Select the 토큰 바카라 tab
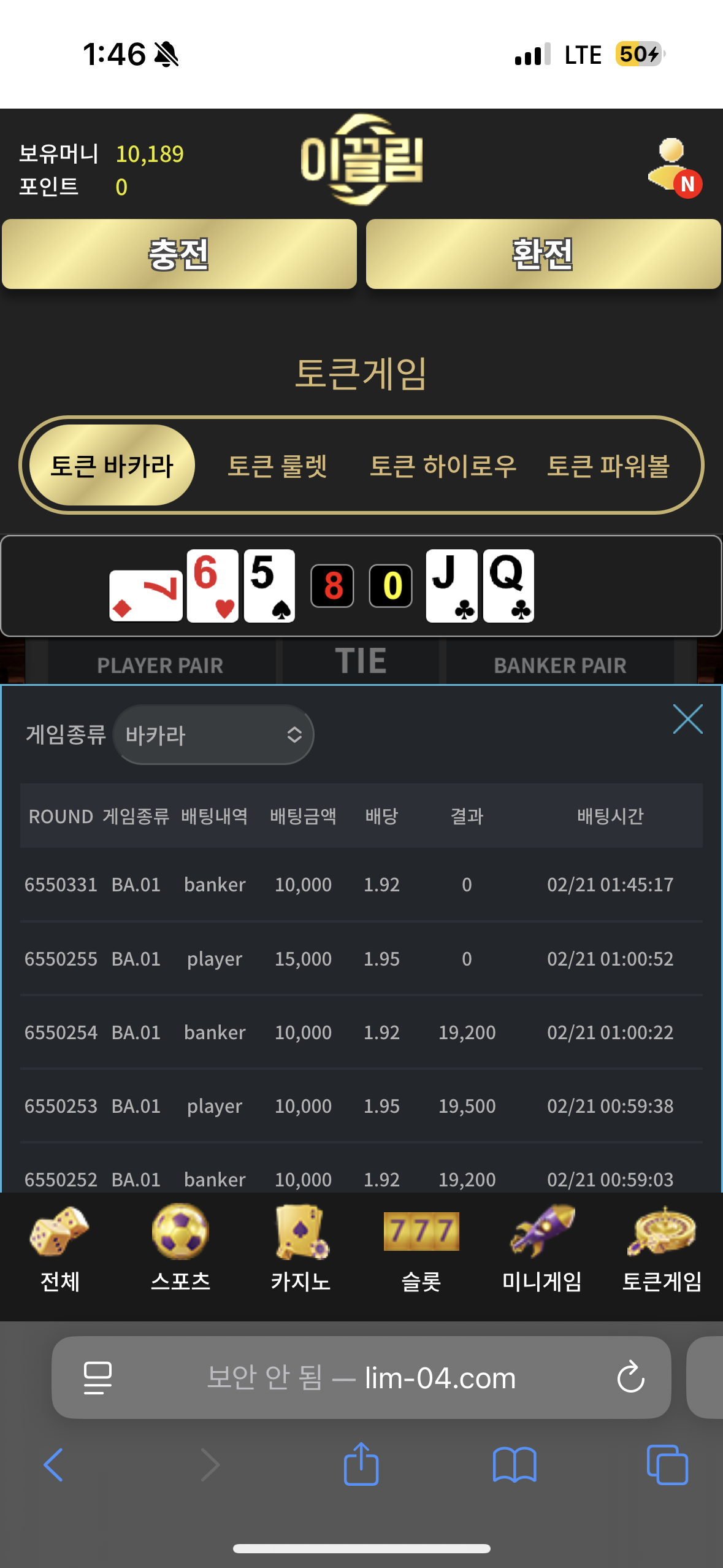 click(112, 466)
